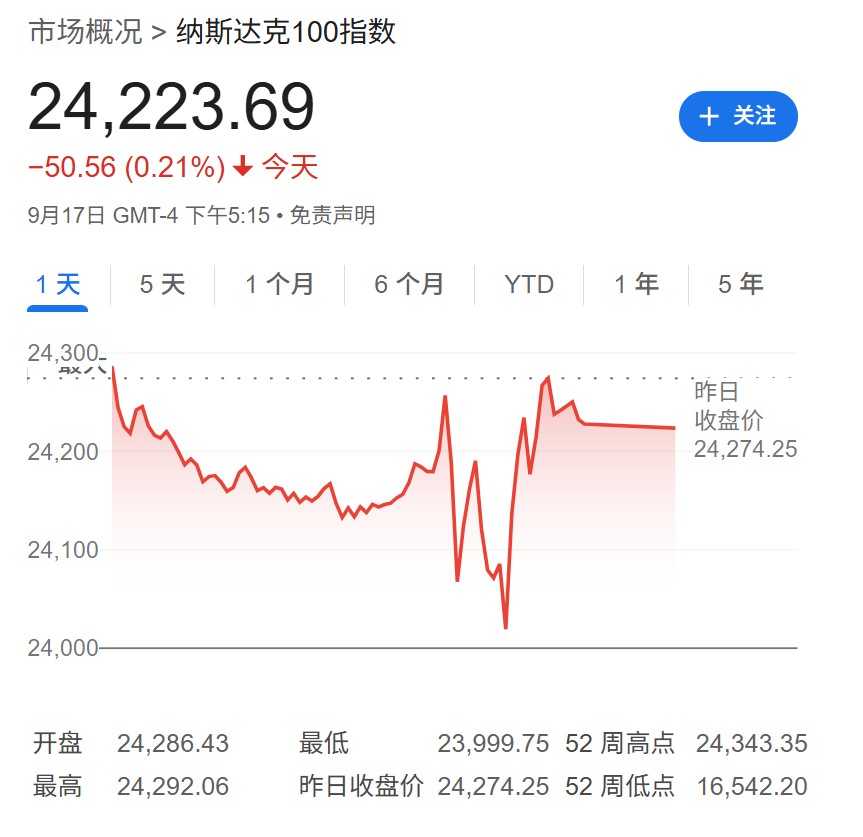The image size is (863, 837).
Task: Open the 免责声明 link
Action: click(x=332, y=215)
